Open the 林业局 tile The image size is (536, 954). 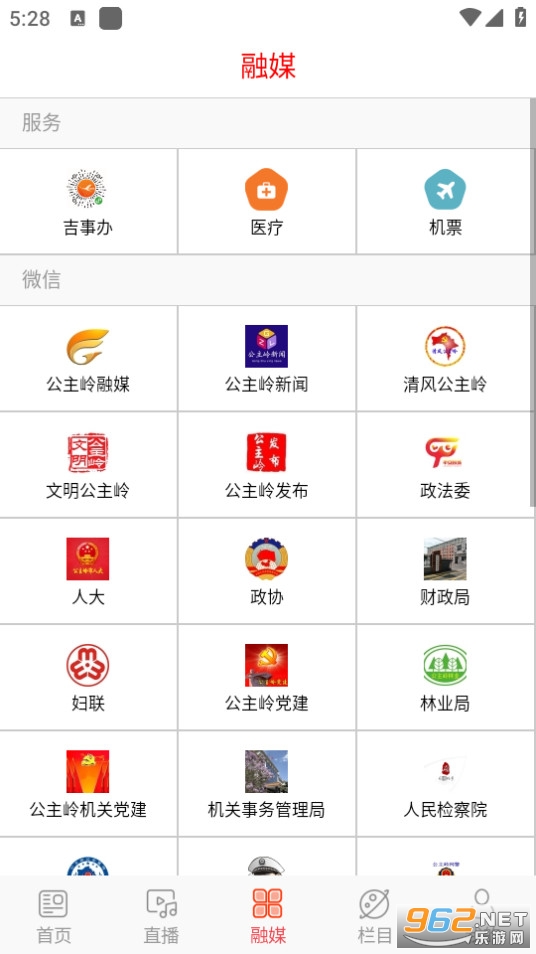[x=445, y=678]
